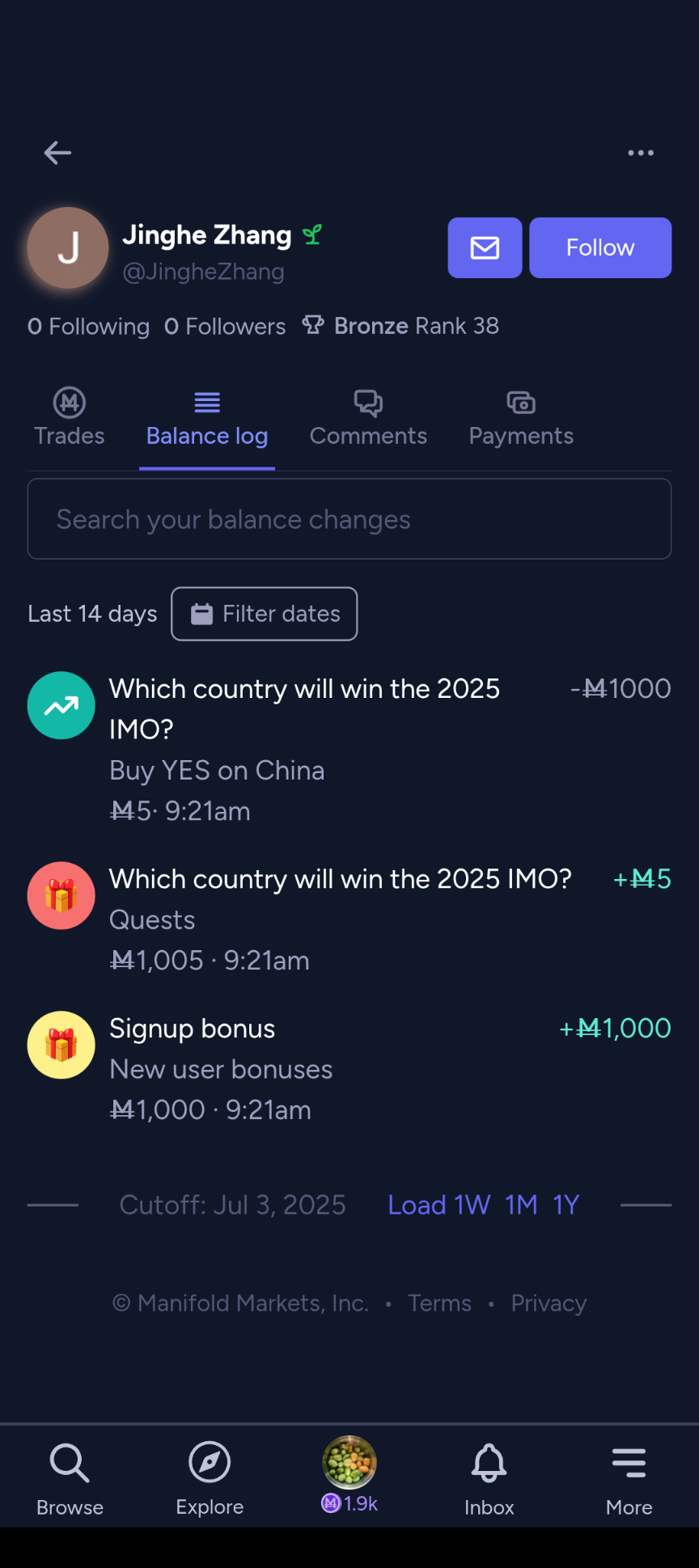Go to Browse in bottom navigation

[x=70, y=1478]
